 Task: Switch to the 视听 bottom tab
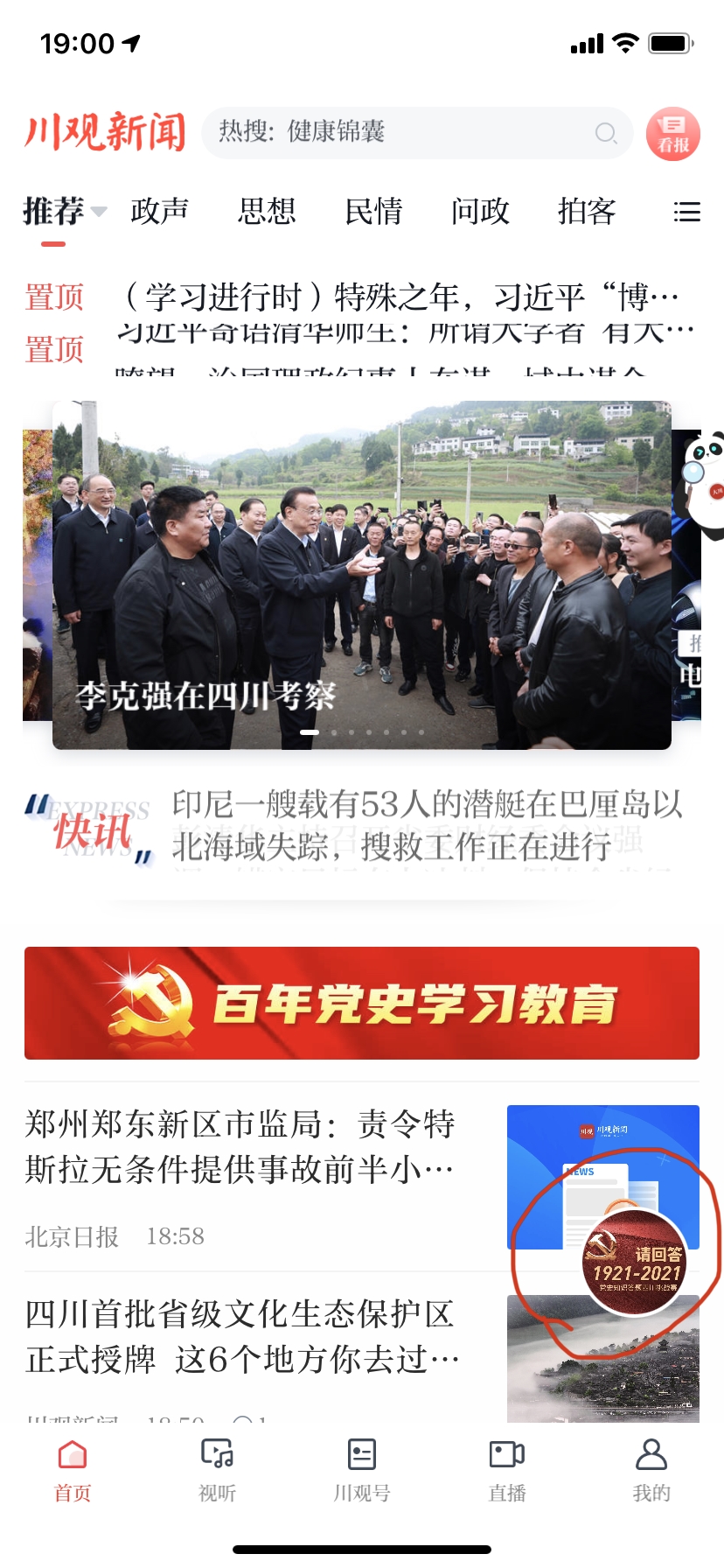[217, 1467]
